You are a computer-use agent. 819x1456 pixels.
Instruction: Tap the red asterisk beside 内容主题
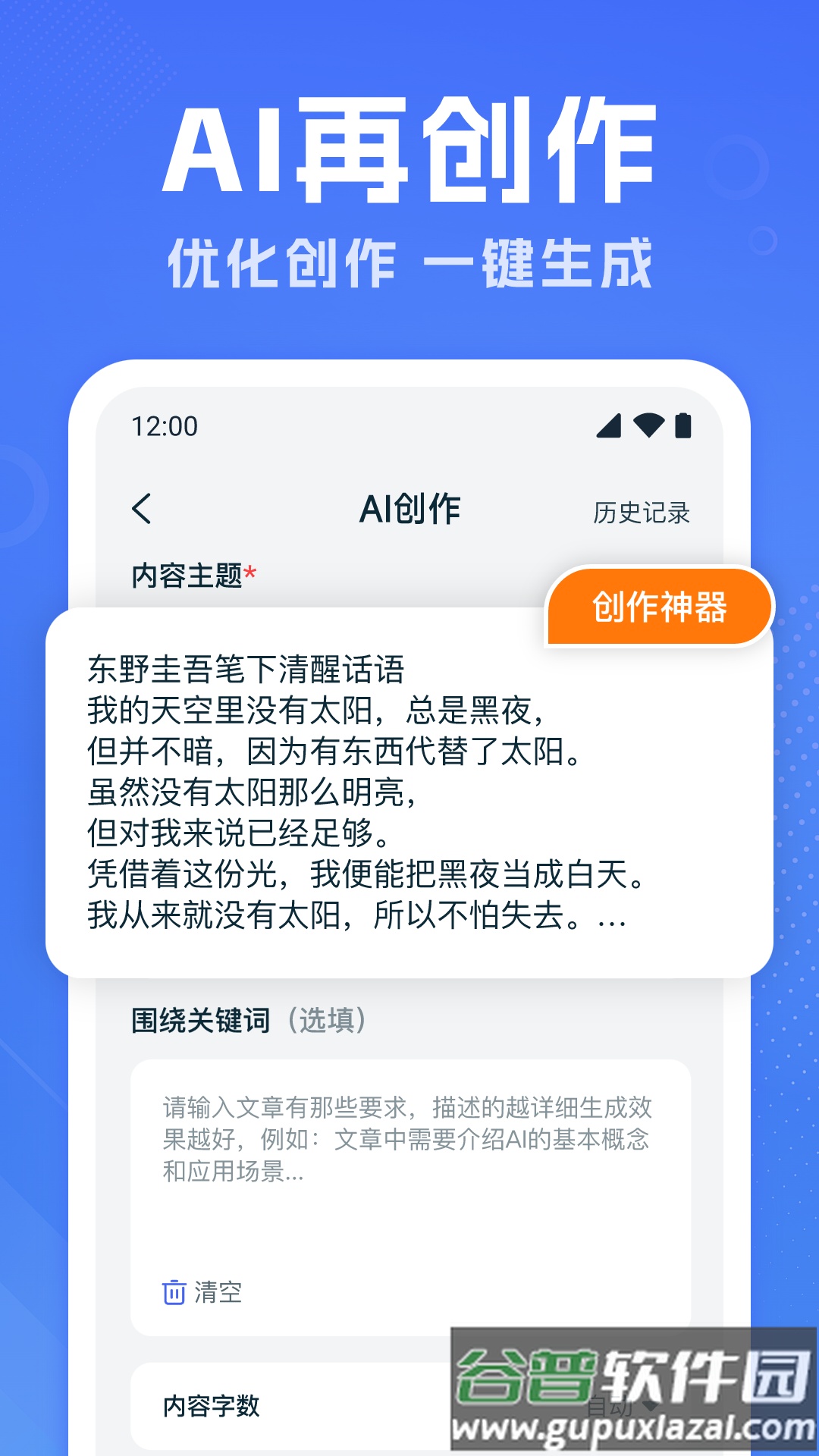(250, 570)
